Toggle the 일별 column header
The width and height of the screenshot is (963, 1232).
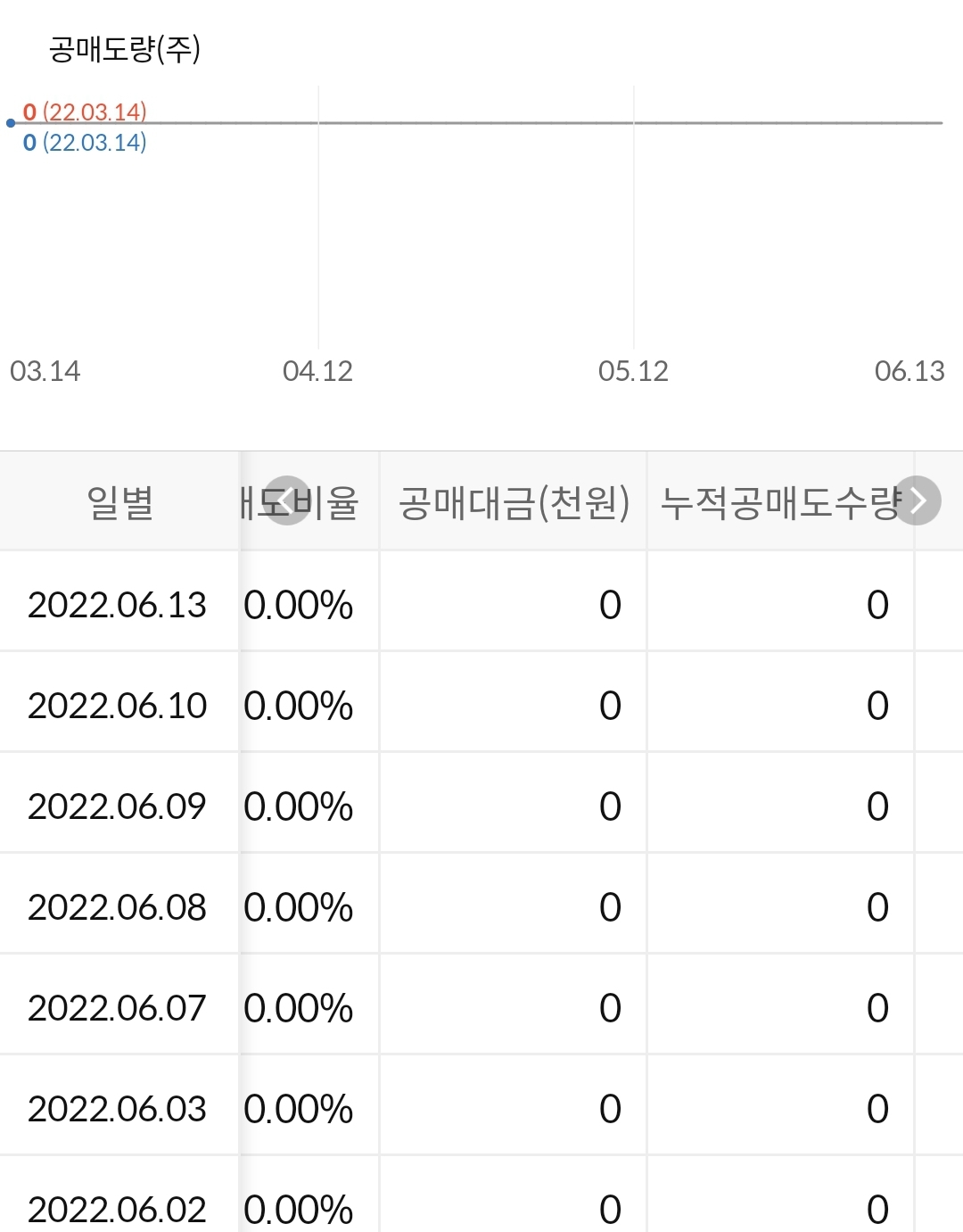[119, 500]
